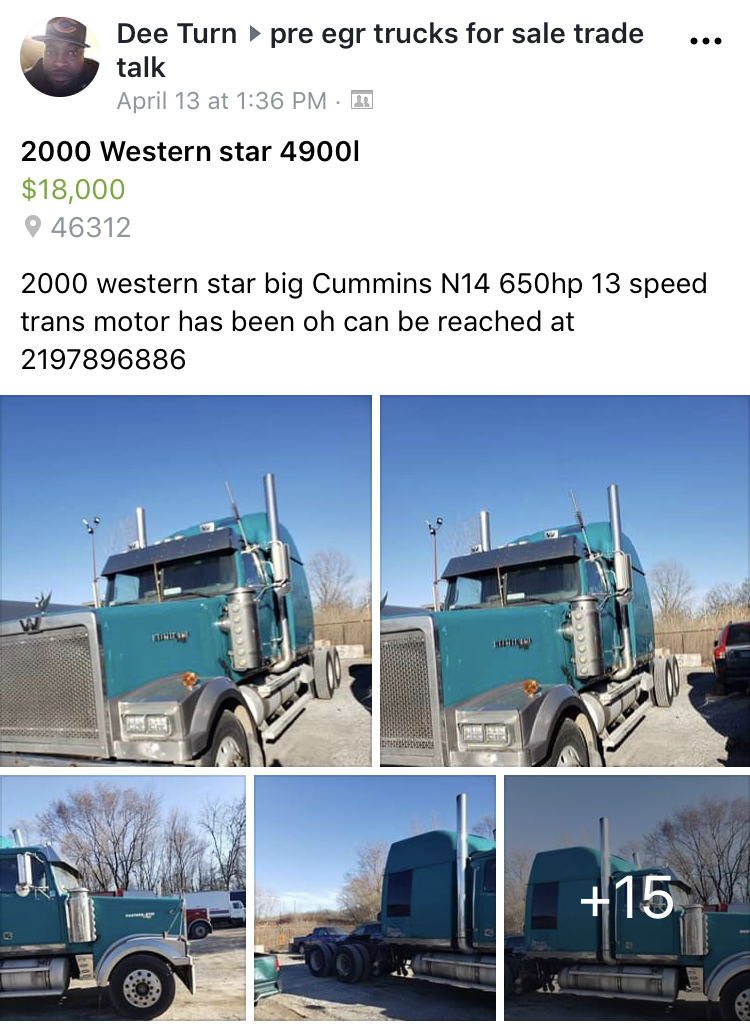750x1030 pixels.
Task: Open the pre egr trucks group
Action: 457,34
